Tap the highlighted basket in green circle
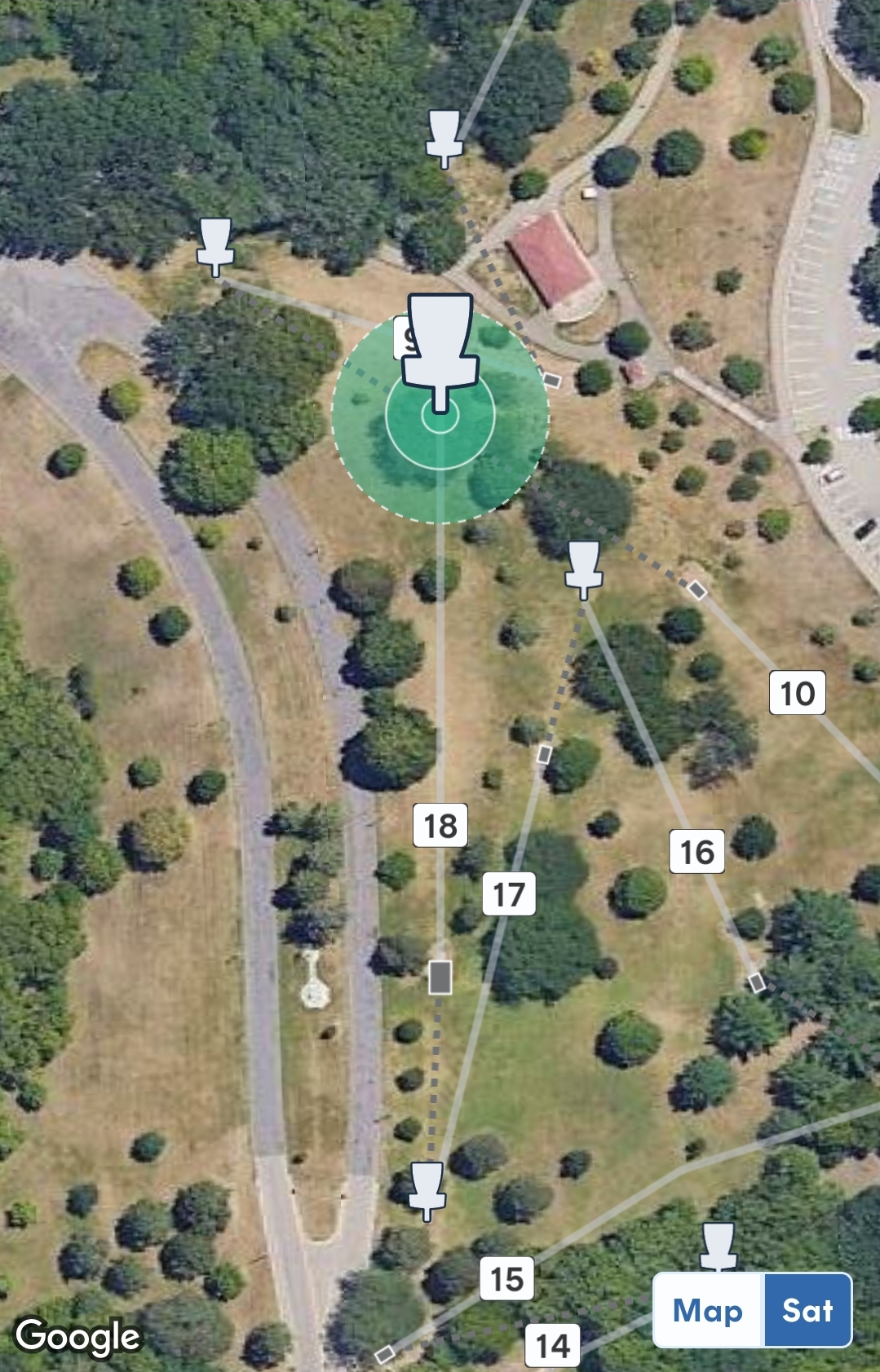 440,351
